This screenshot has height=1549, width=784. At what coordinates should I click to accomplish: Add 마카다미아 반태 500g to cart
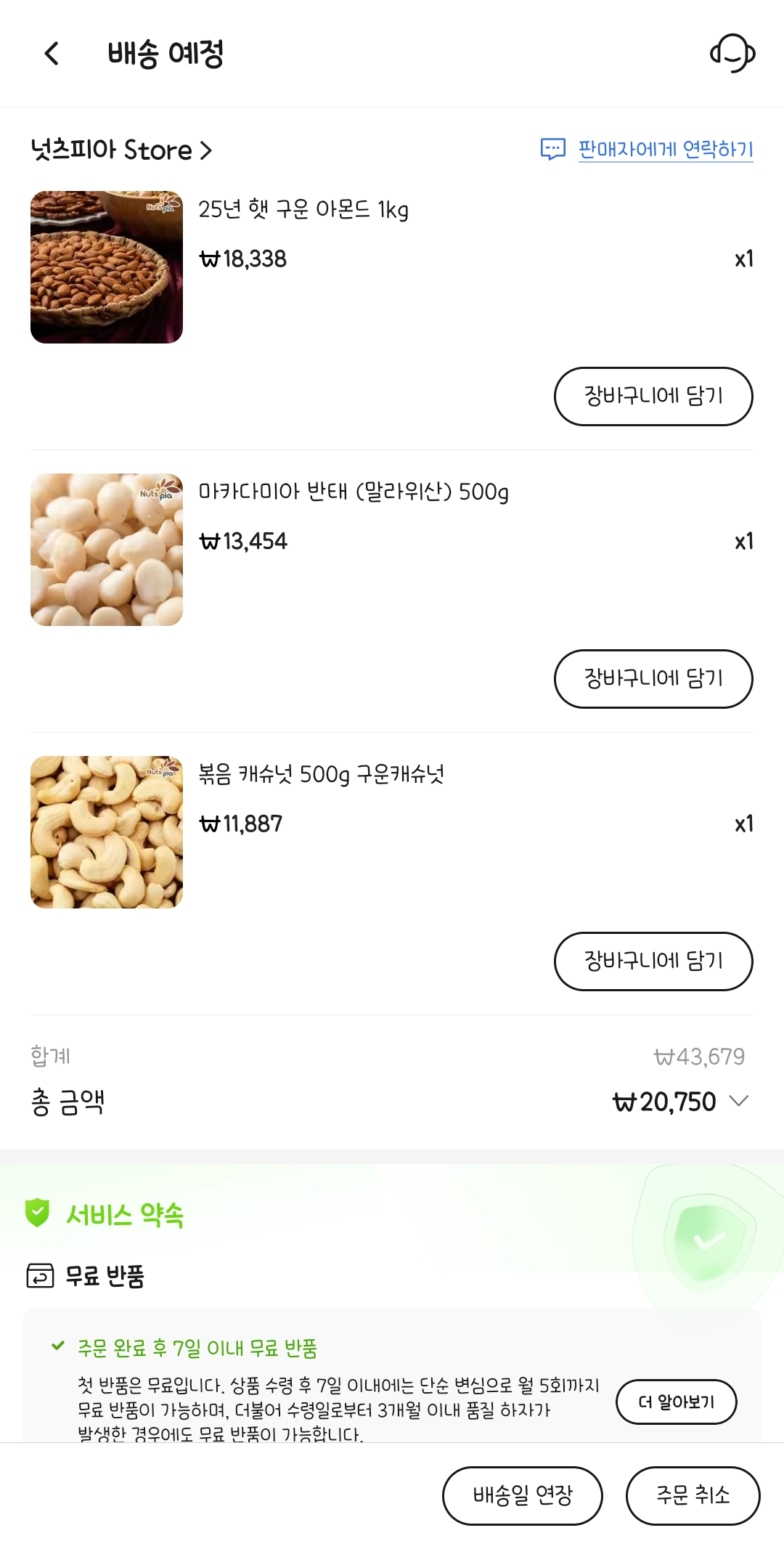(x=653, y=679)
